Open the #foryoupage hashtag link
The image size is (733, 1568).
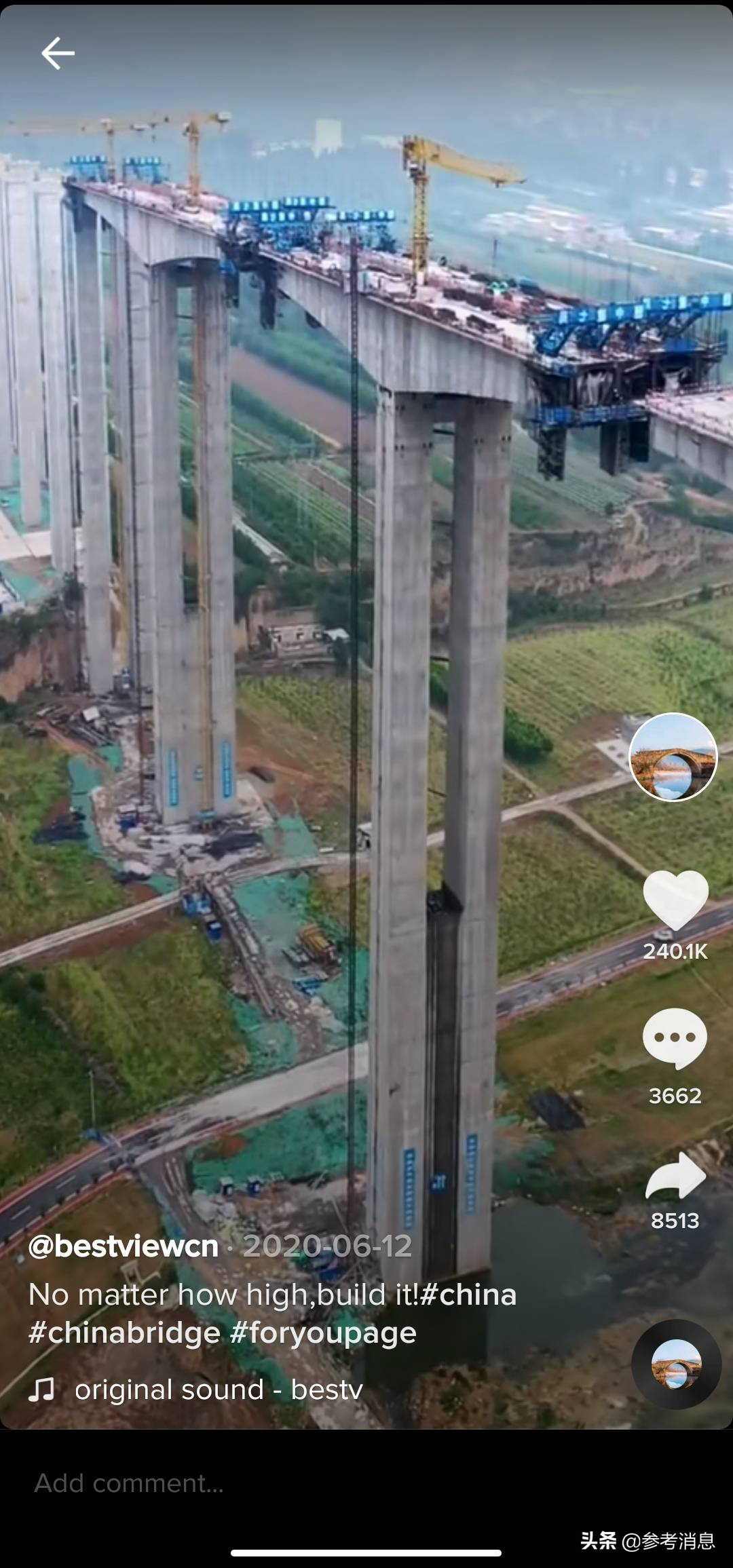click(x=312, y=1332)
